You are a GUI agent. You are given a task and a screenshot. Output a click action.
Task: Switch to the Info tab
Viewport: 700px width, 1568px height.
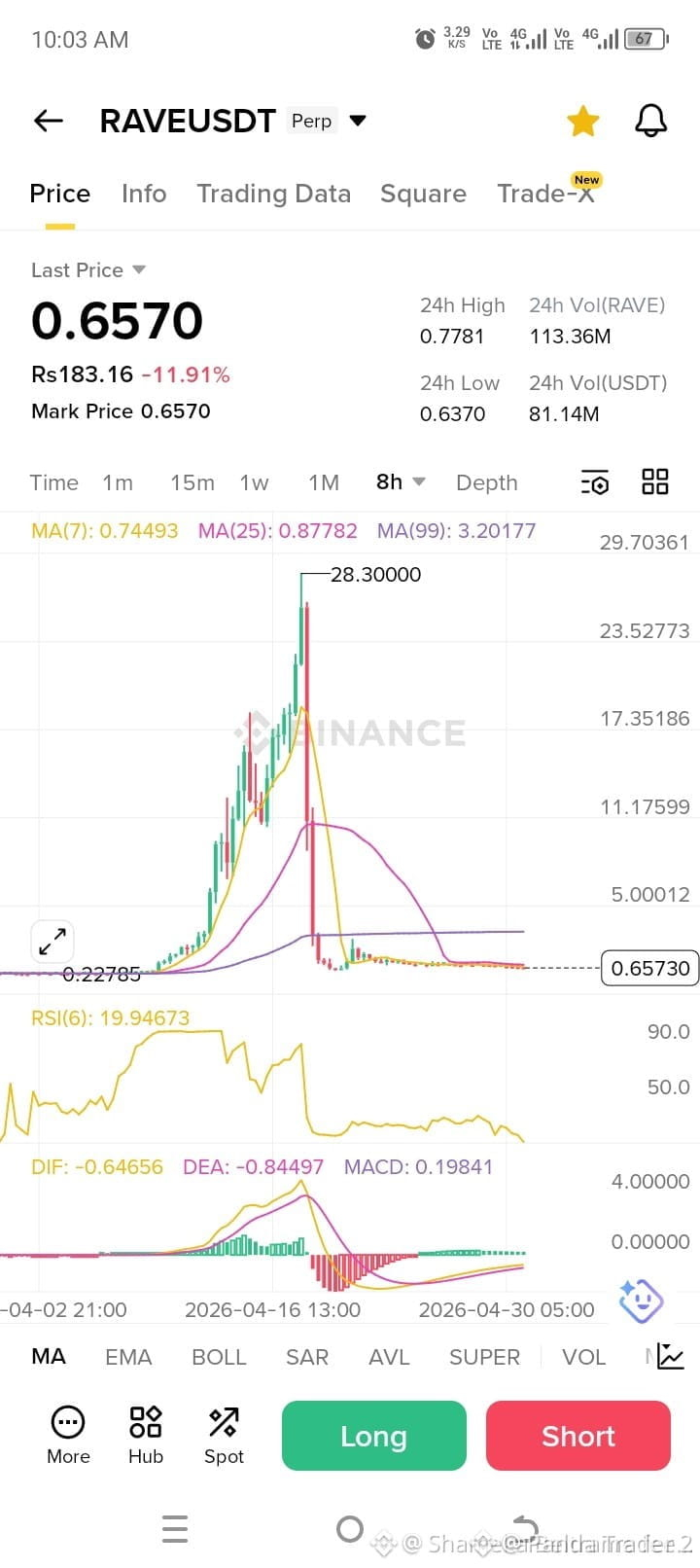[144, 194]
